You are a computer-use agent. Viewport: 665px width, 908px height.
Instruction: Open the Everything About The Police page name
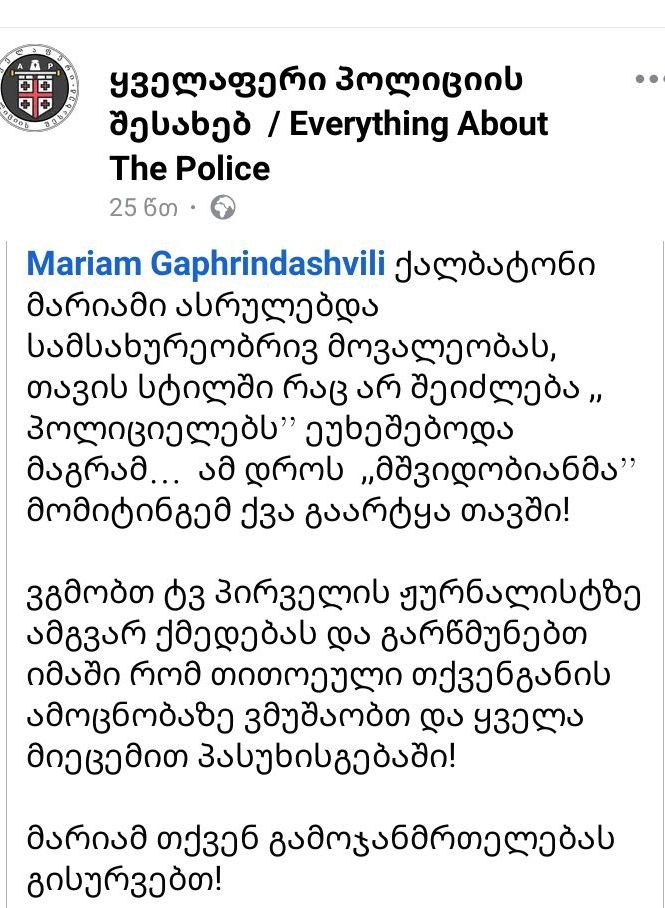point(328,124)
